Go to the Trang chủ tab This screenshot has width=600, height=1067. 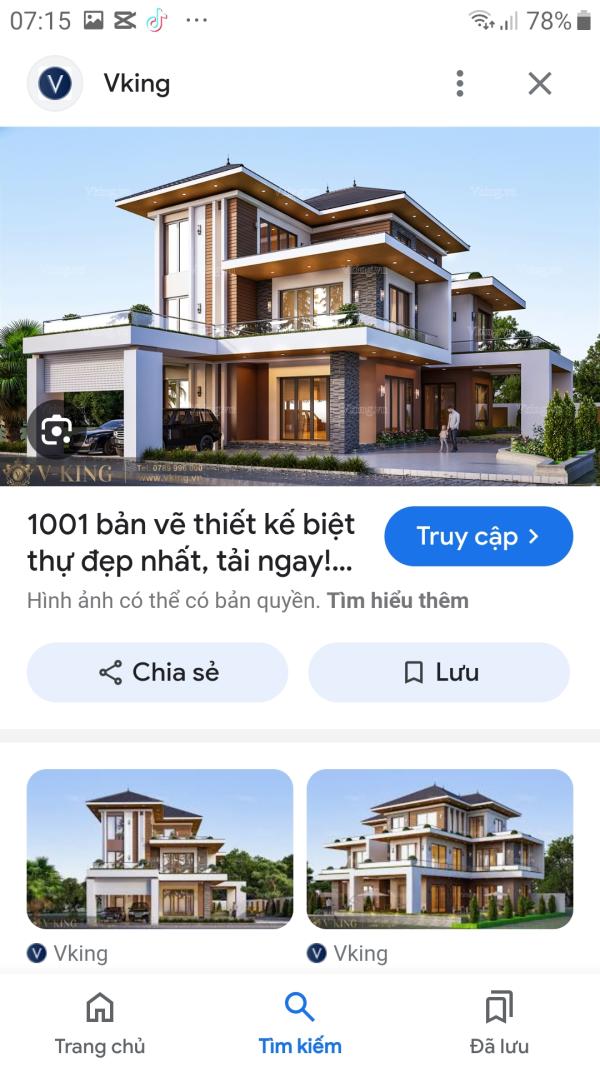pyautogui.click(x=100, y=1023)
